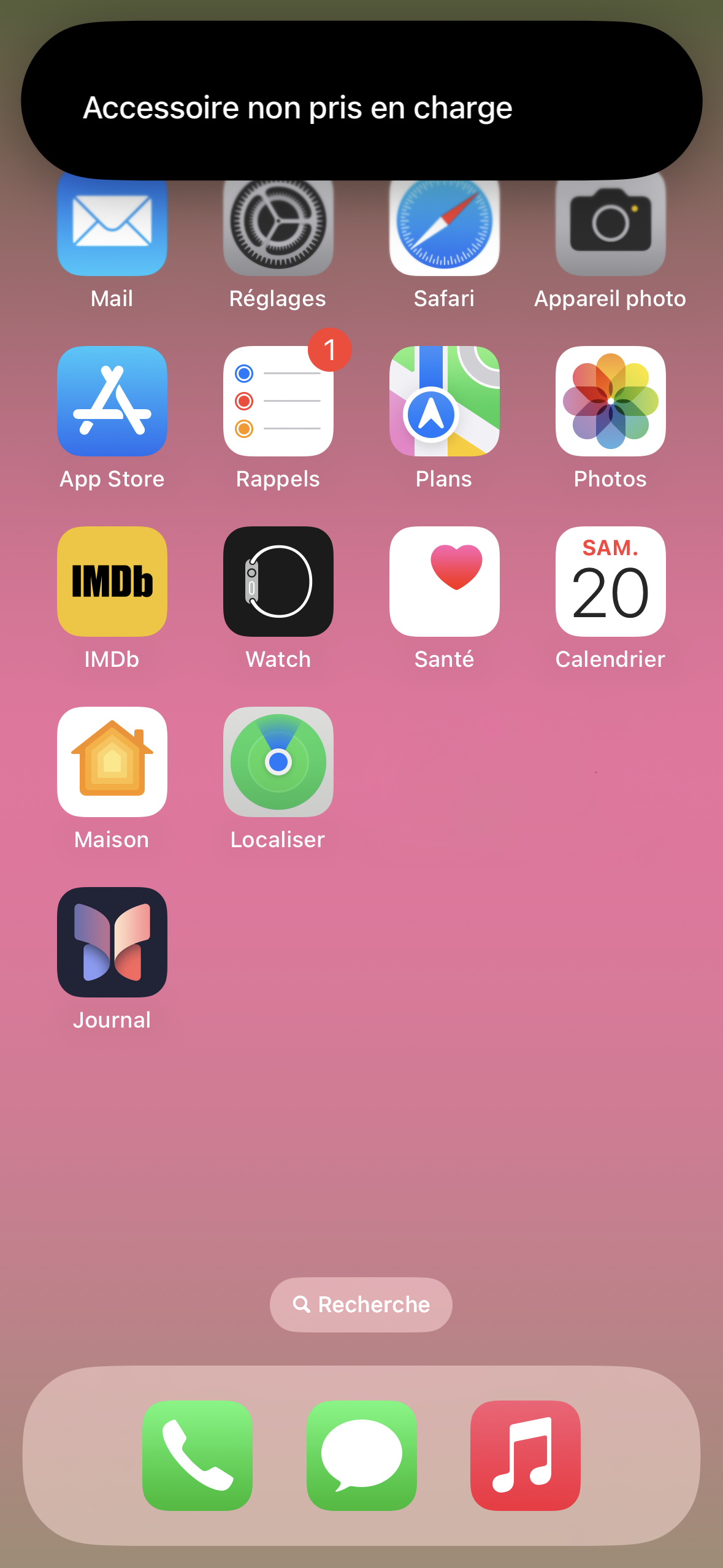
Task: Tap the 'Accessoire non pris en charge' banner
Action: pos(362,101)
